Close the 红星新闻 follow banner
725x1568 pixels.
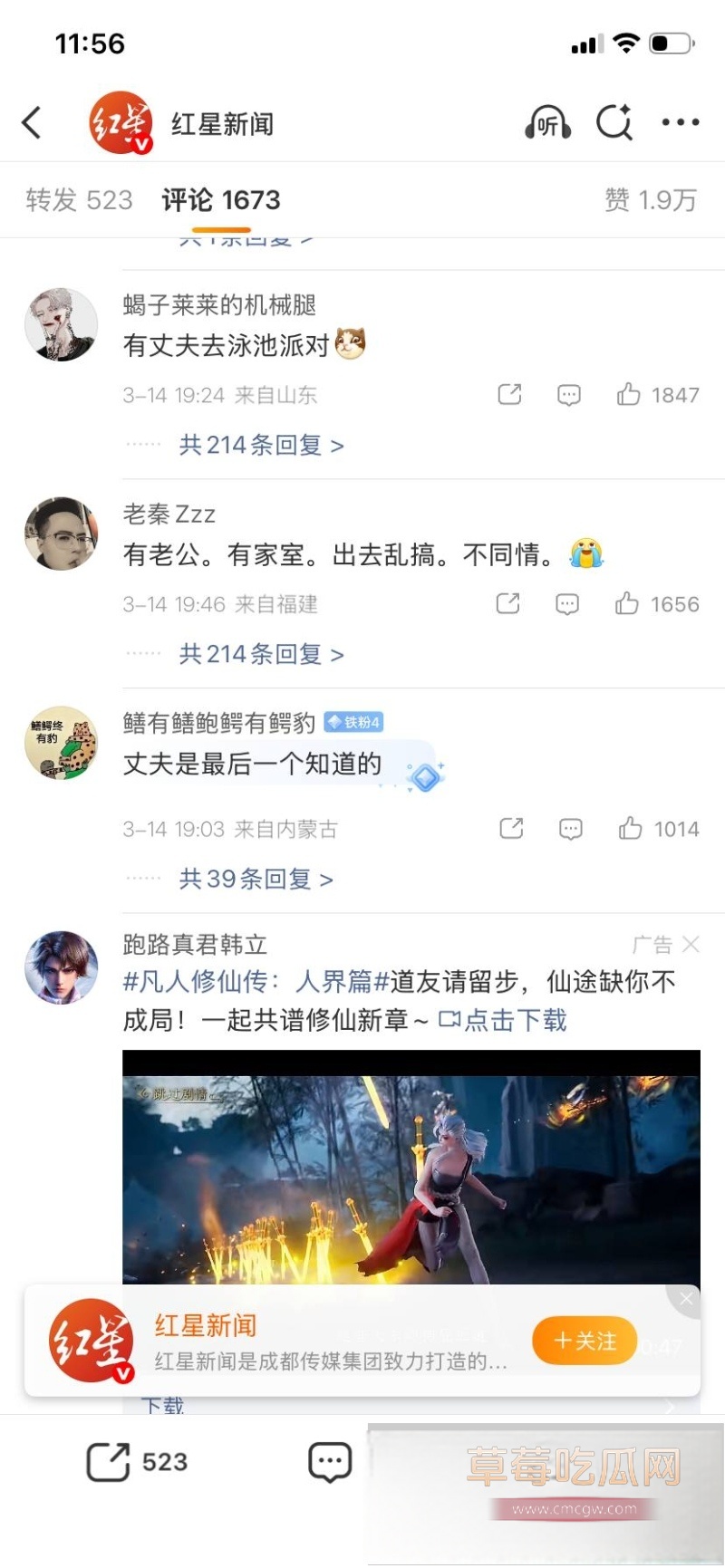coord(686,1299)
